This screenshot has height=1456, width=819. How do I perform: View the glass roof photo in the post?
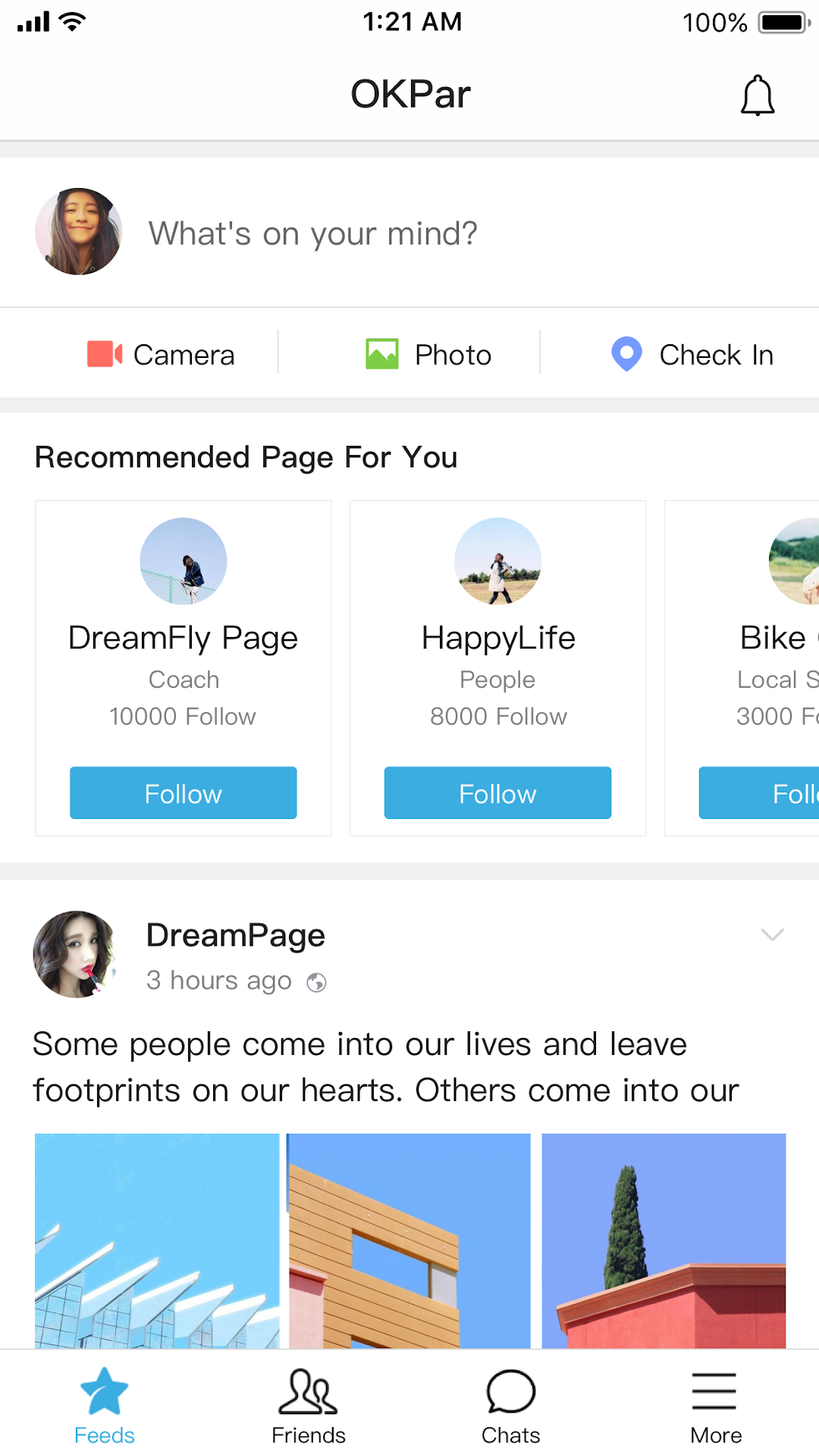tap(157, 1241)
